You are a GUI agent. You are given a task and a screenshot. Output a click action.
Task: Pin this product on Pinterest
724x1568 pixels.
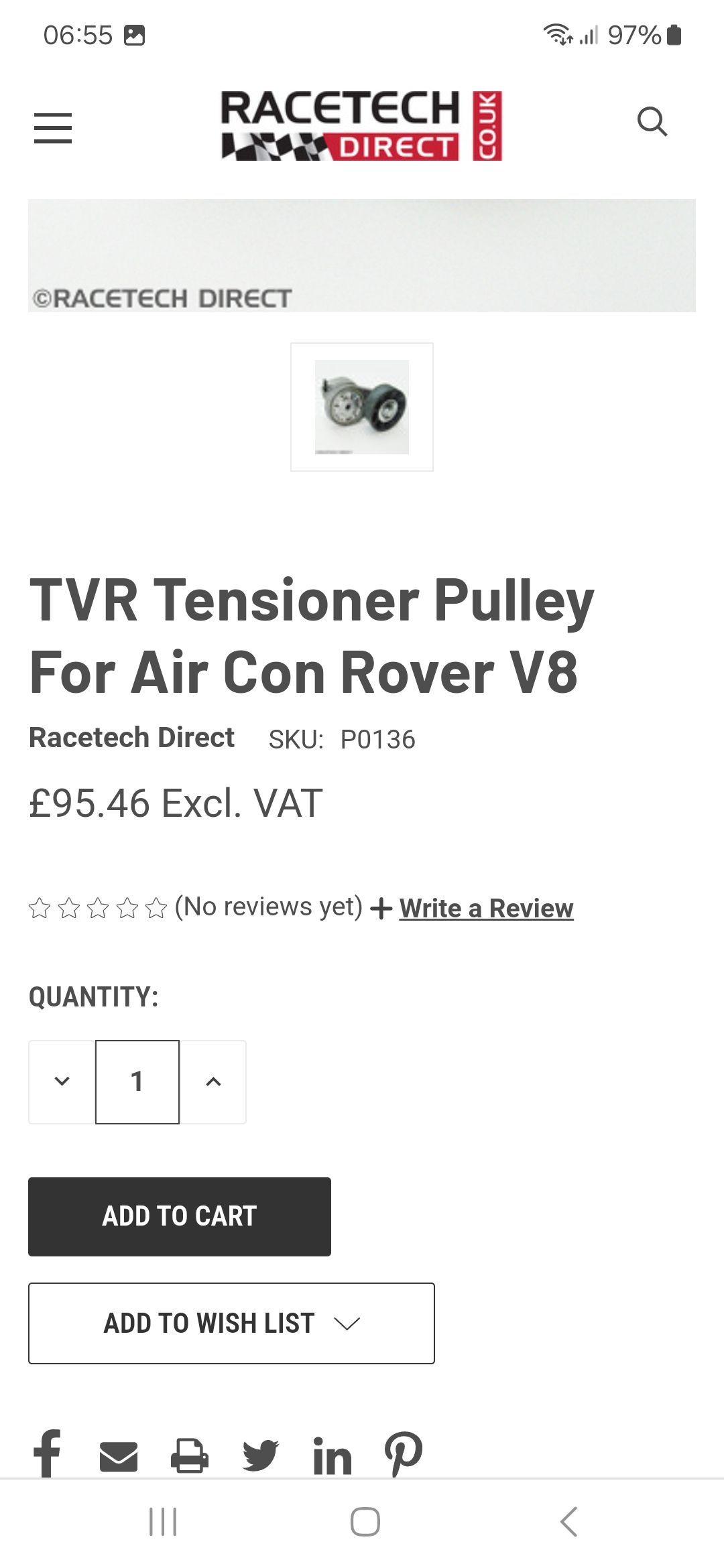pos(404,1454)
